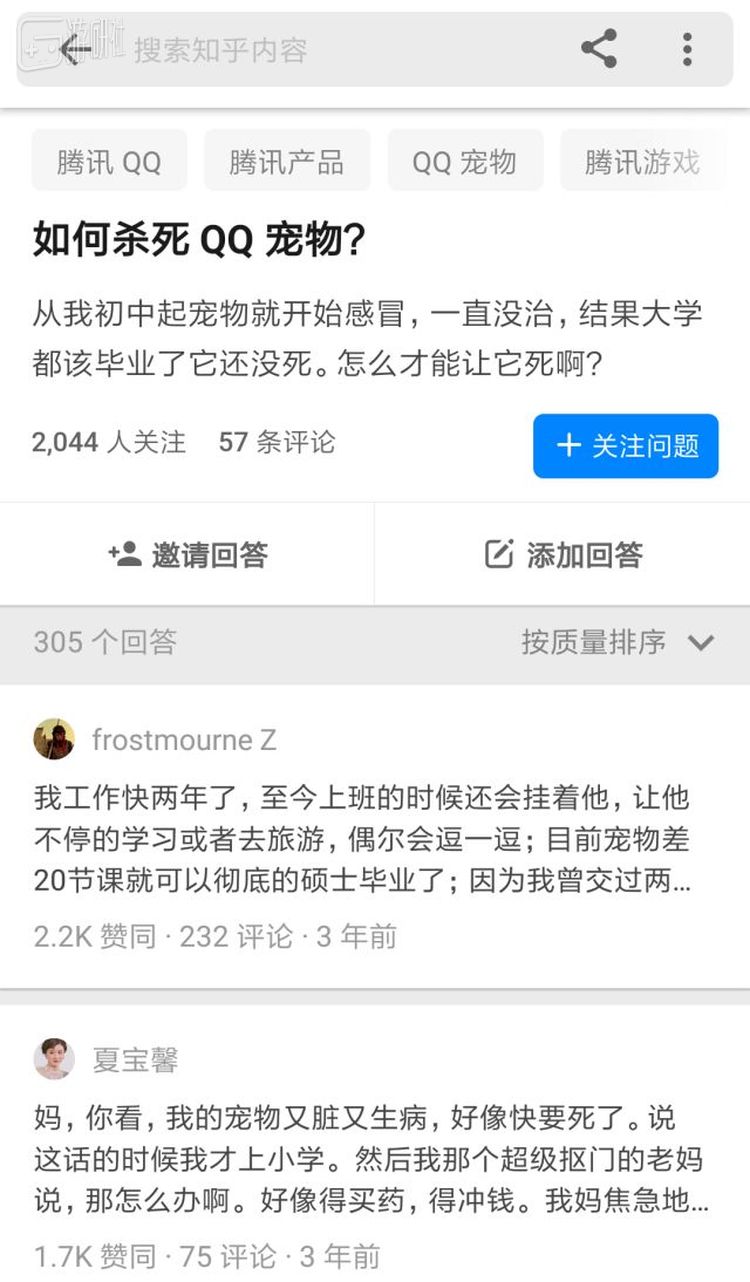
Task: Open the 腾讯游戏 topic chip
Action: tap(642, 161)
